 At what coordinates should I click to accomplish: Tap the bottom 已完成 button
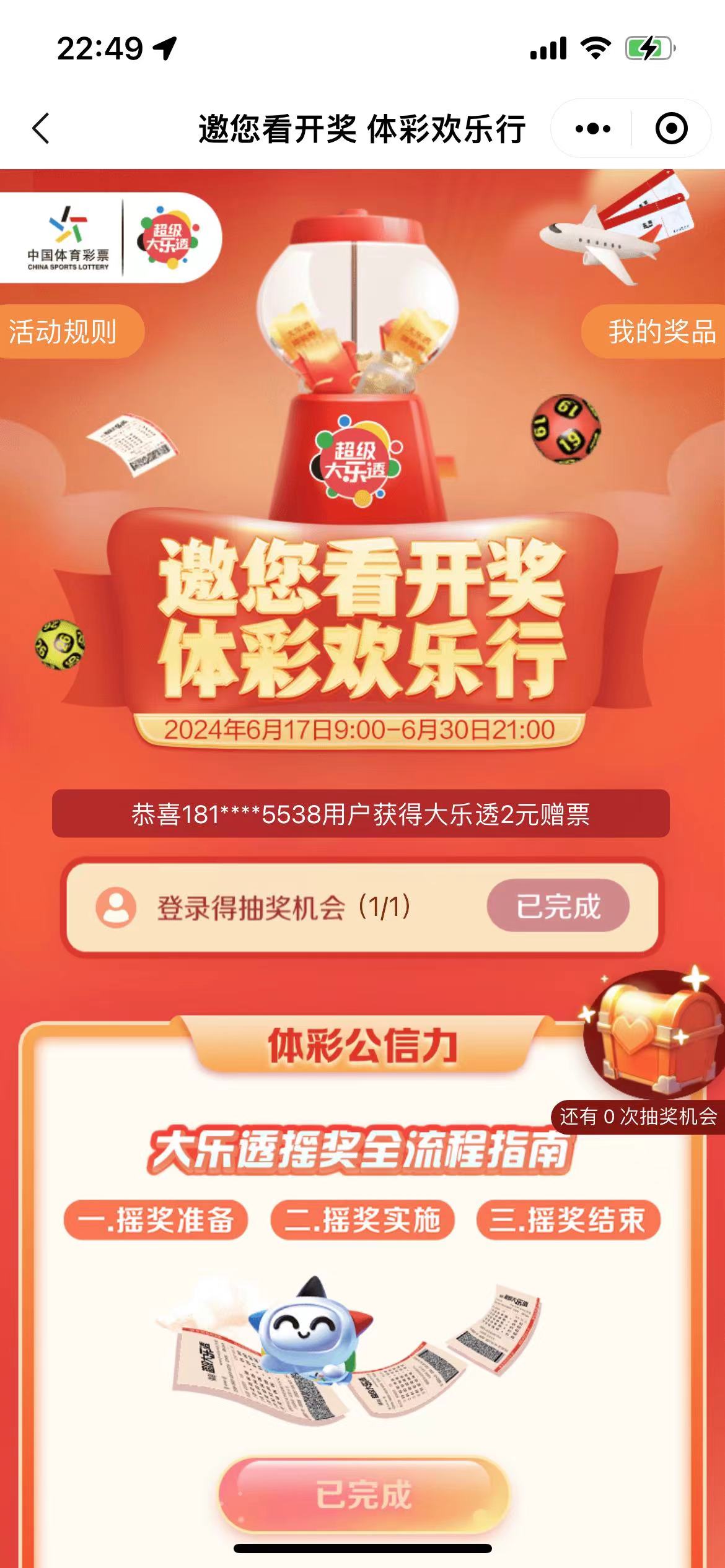364,1495
